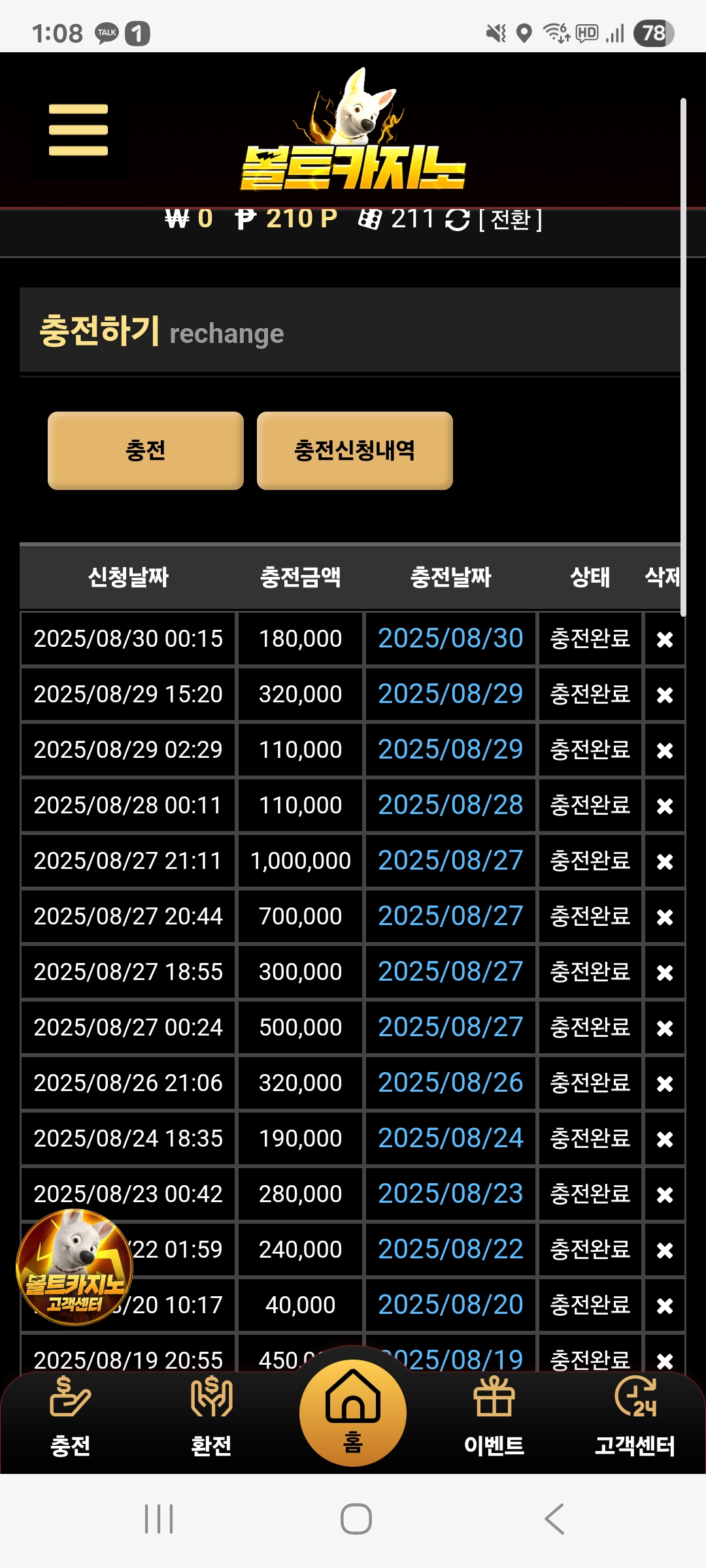Delete the 2025/08/29 15:20 charge record
Image resolution: width=706 pixels, height=1568 pixels.
[664, 694]
